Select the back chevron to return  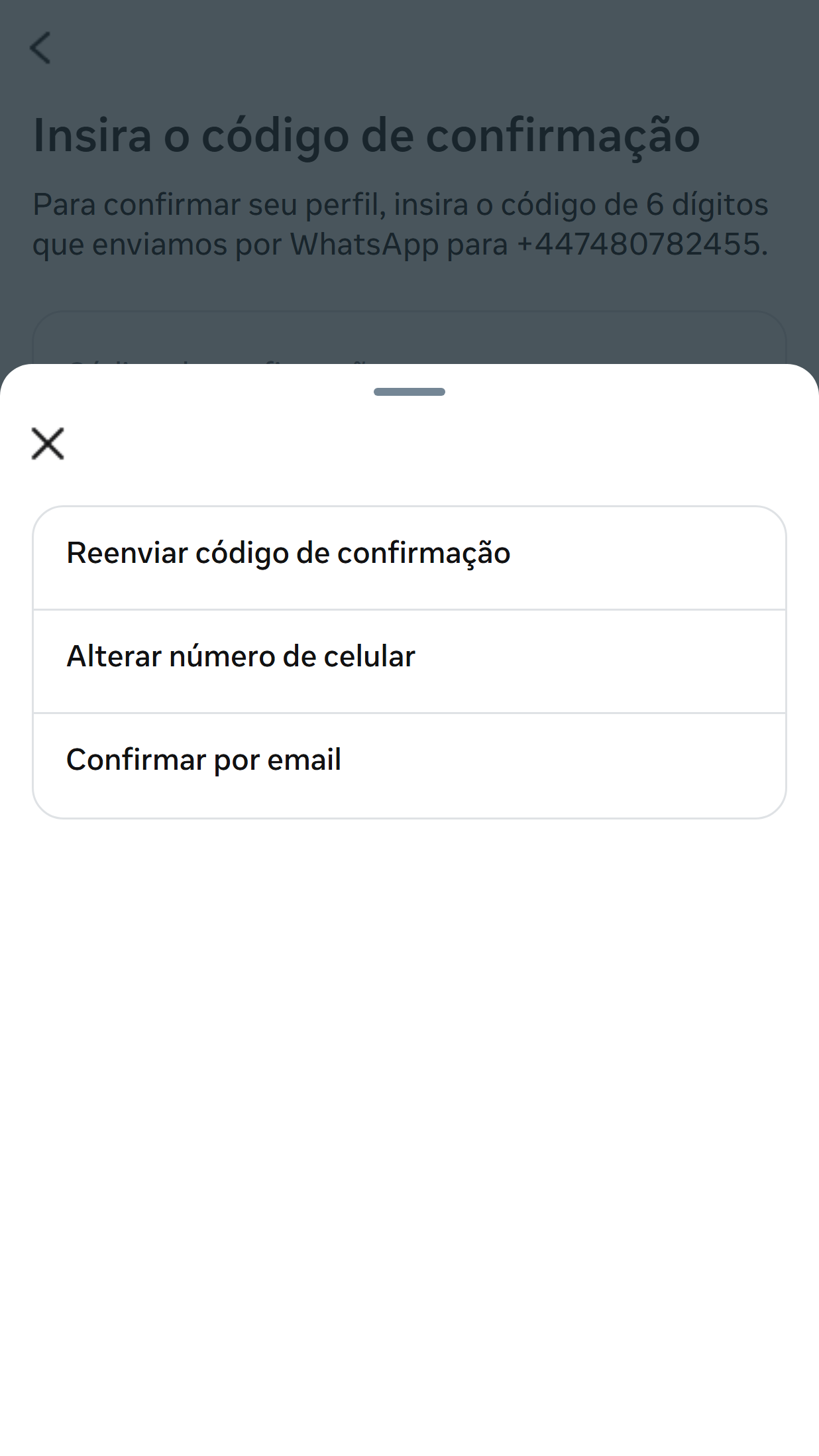(41, 48)
